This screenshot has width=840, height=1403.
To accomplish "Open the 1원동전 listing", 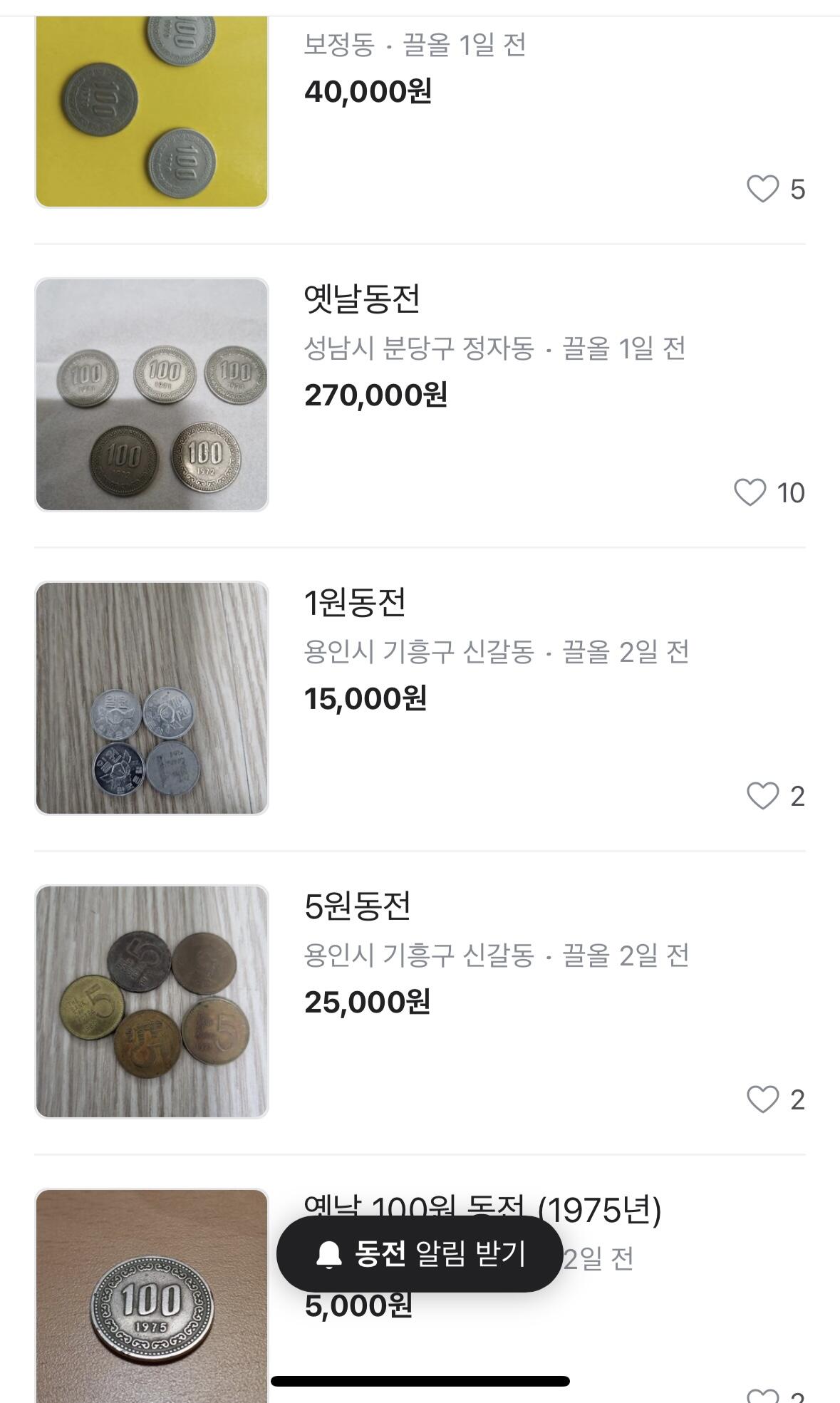I will [x=355, y=603].
